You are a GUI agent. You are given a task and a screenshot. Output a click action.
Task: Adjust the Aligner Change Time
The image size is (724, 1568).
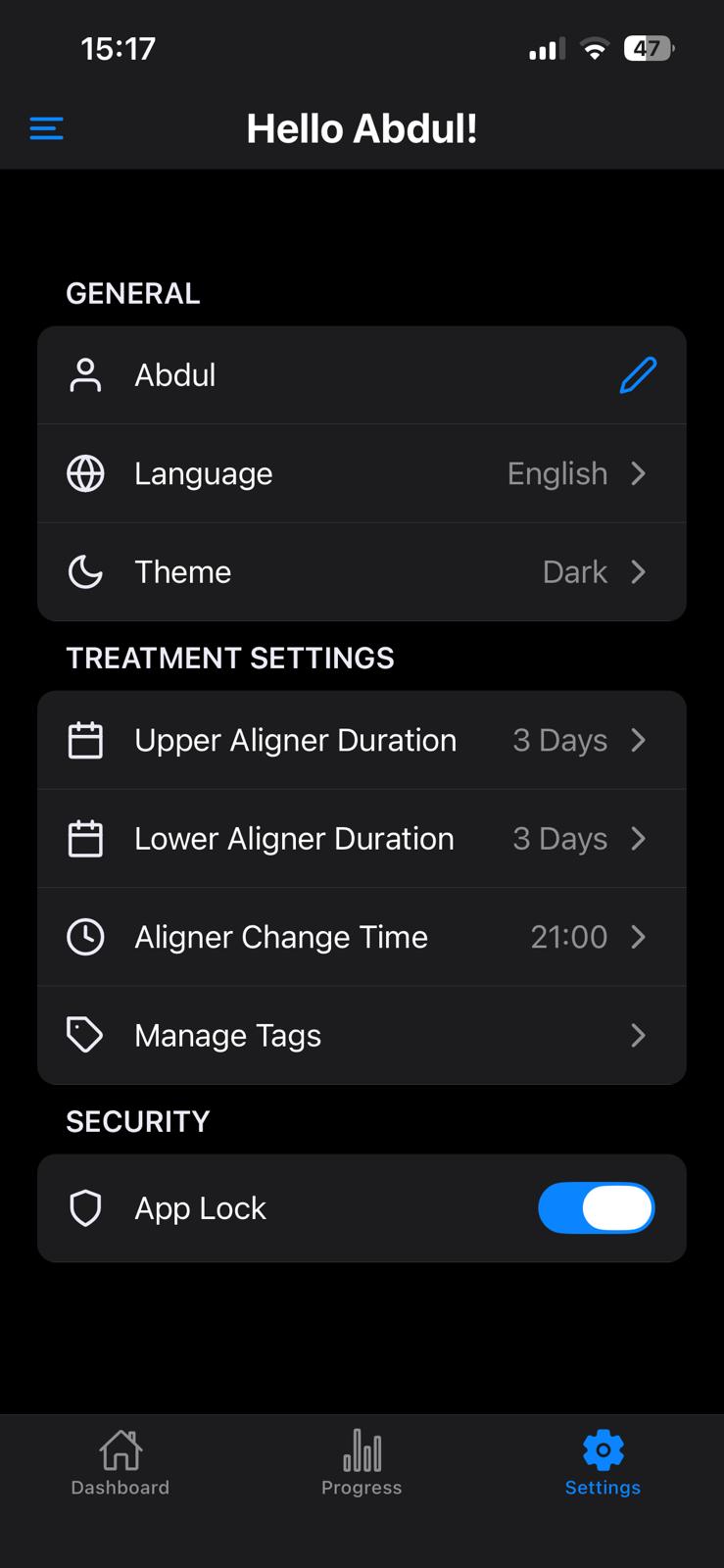[x=362, y=937]
